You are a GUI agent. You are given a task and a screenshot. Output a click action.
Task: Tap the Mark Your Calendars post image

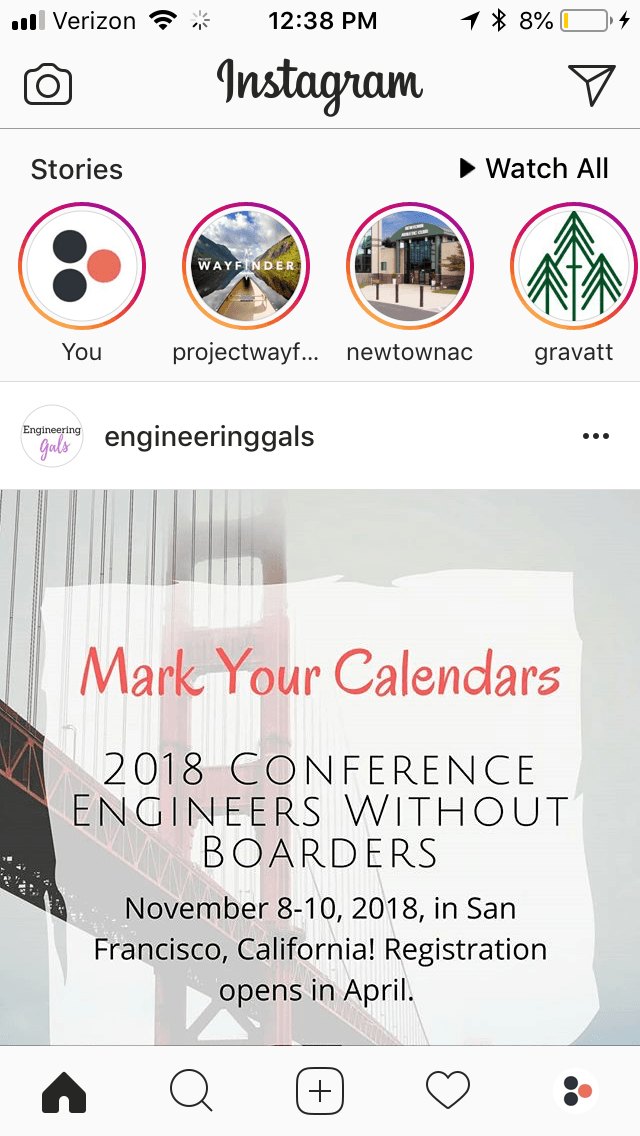pyautogui.click(x=320, y=767)
